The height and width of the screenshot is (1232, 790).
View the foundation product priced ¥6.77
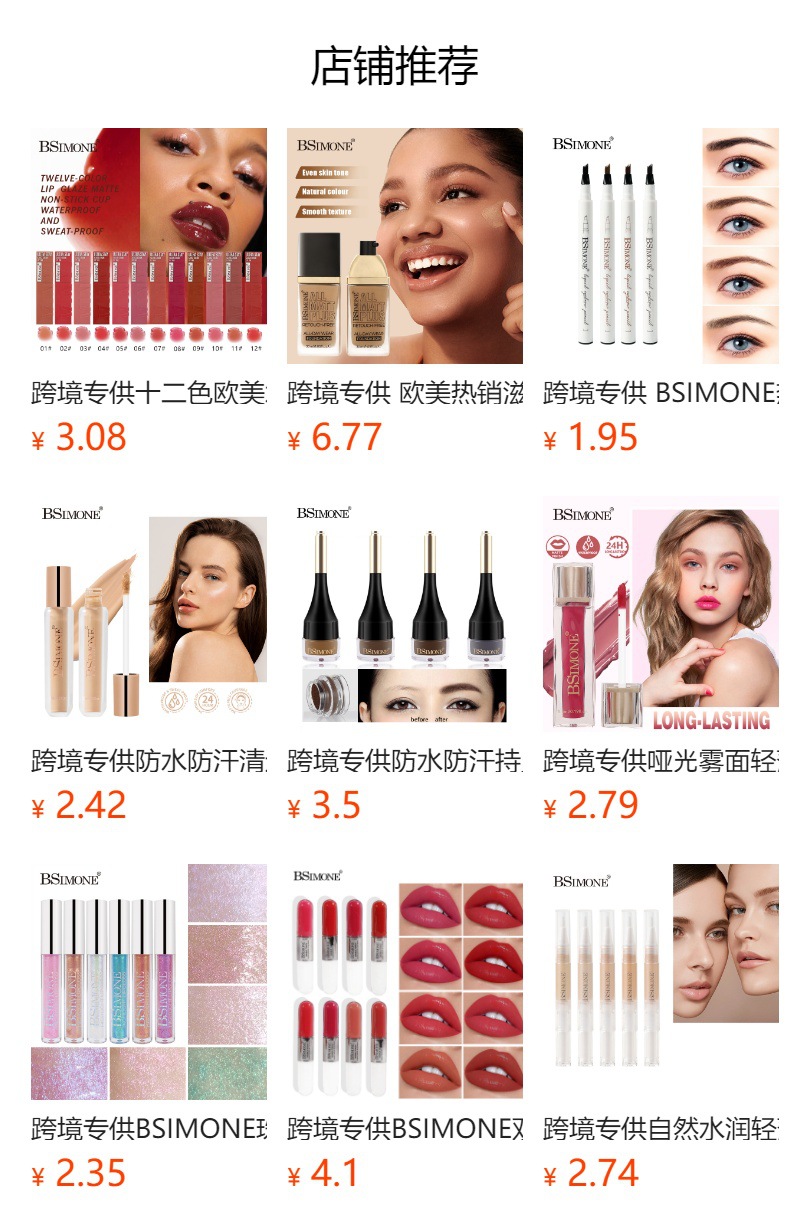coord(405,246)
